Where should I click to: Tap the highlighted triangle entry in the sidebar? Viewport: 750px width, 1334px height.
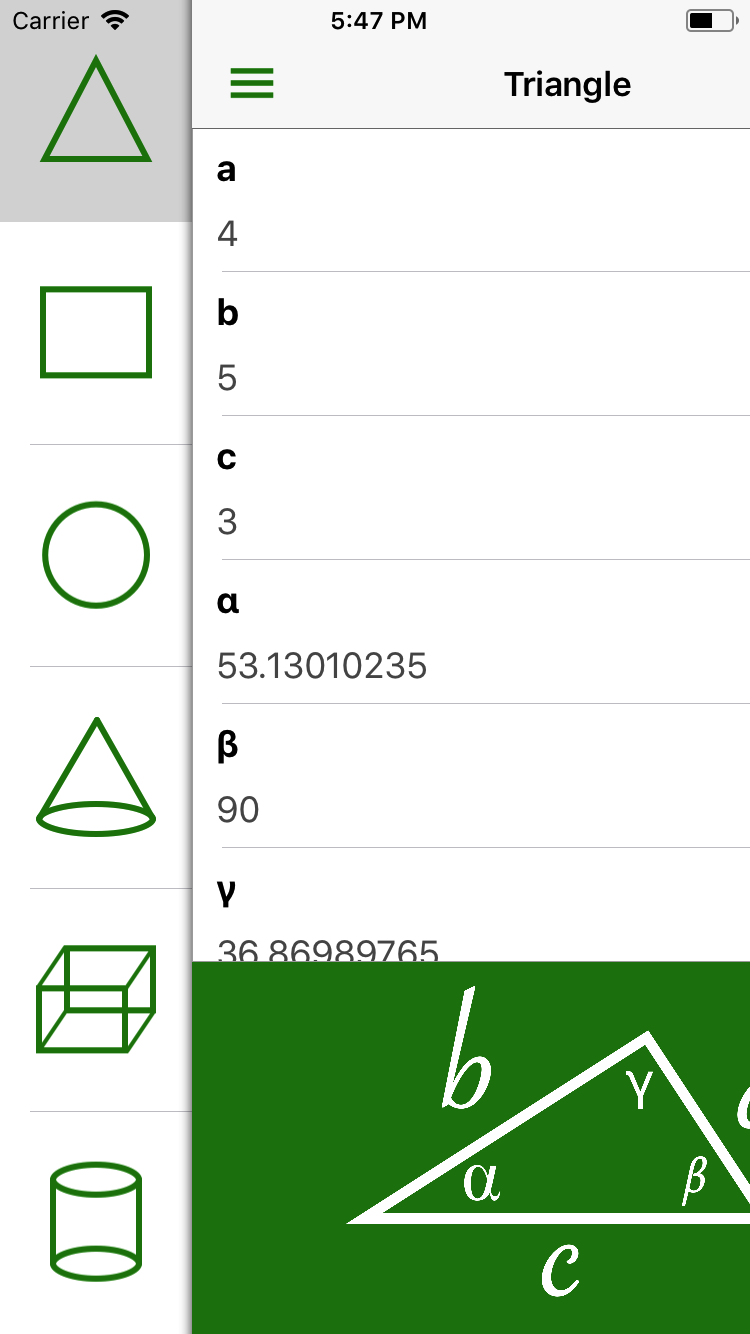tap(96, 110)
